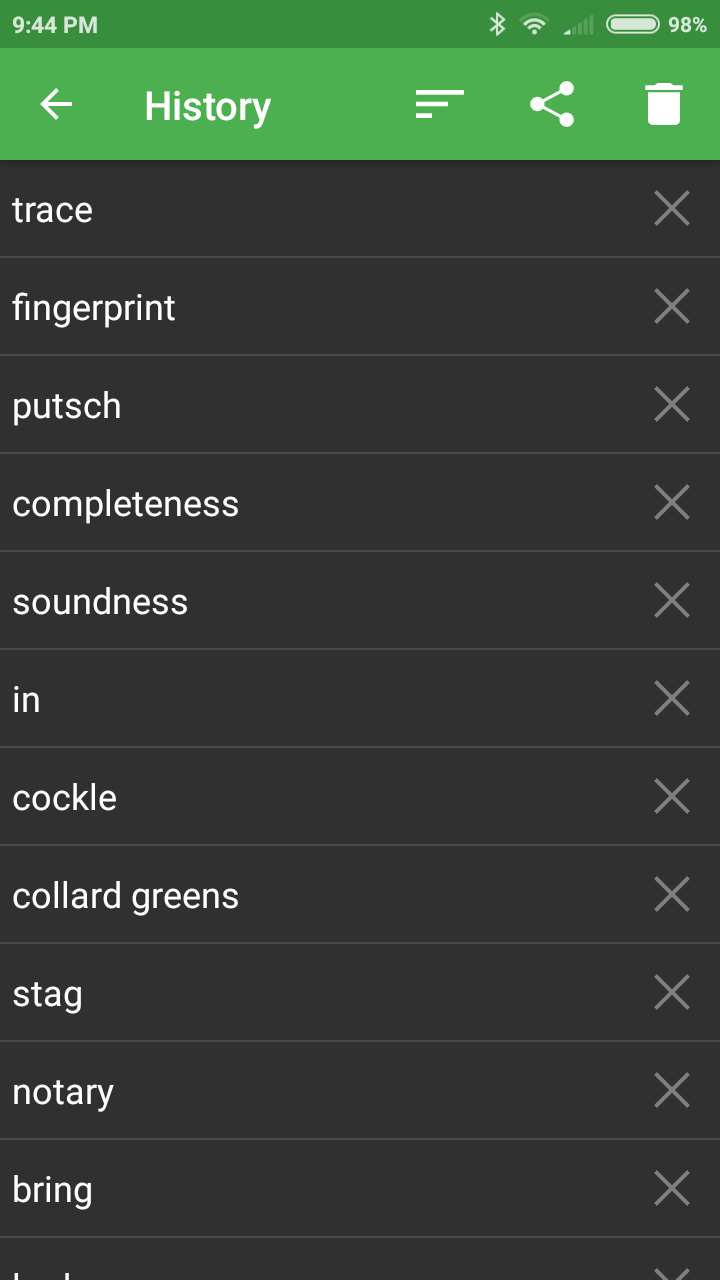Share the history list
Image resolution: width=720 pixels, height=1280 pixels.
[x=552, y=104]
